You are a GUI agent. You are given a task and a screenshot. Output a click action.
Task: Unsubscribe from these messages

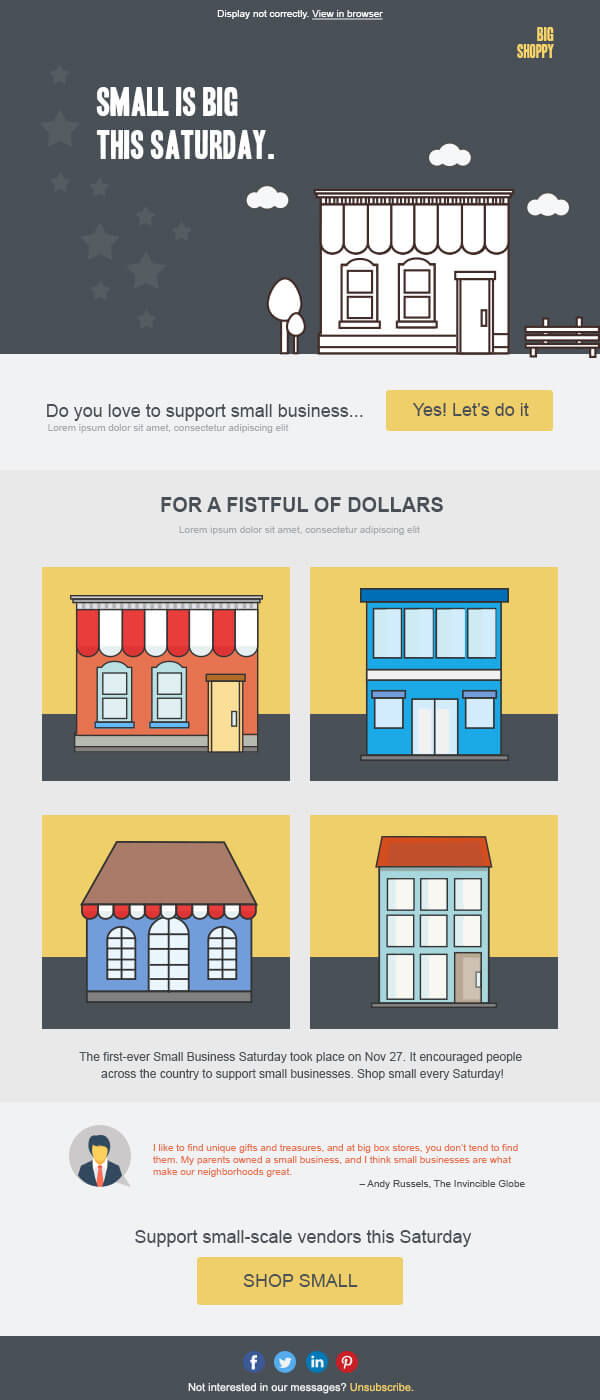[381, 1387]
